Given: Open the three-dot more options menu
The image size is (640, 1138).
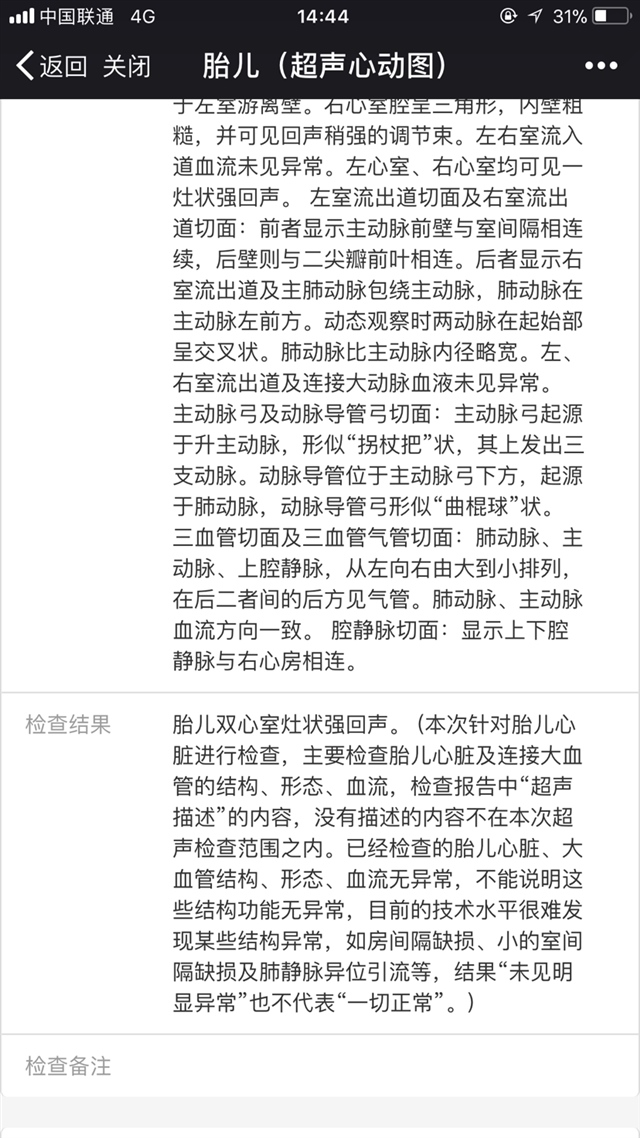Looking at the screenshot, I should pos(600,66).
